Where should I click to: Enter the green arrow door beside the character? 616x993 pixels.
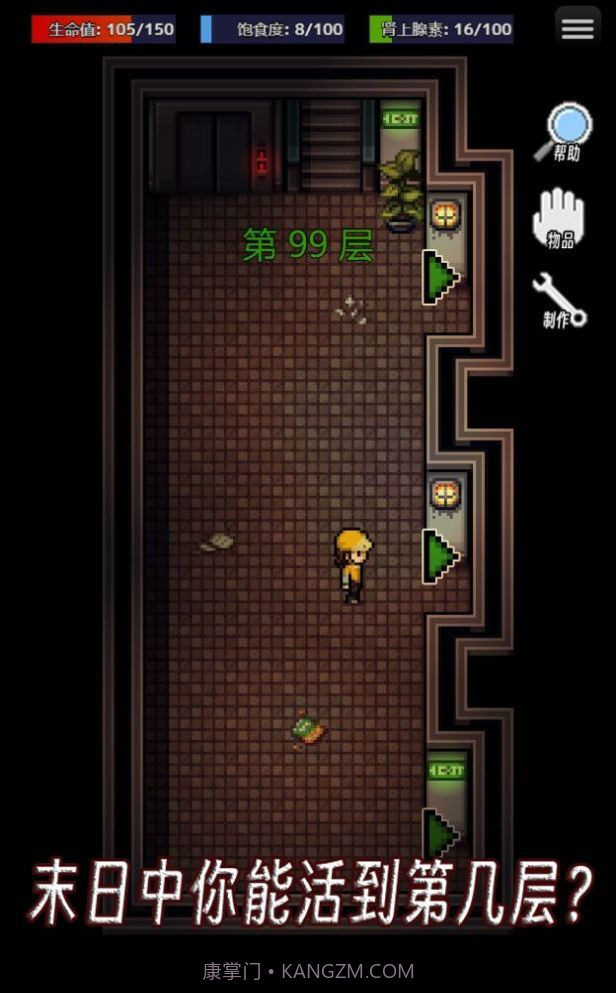441,556
